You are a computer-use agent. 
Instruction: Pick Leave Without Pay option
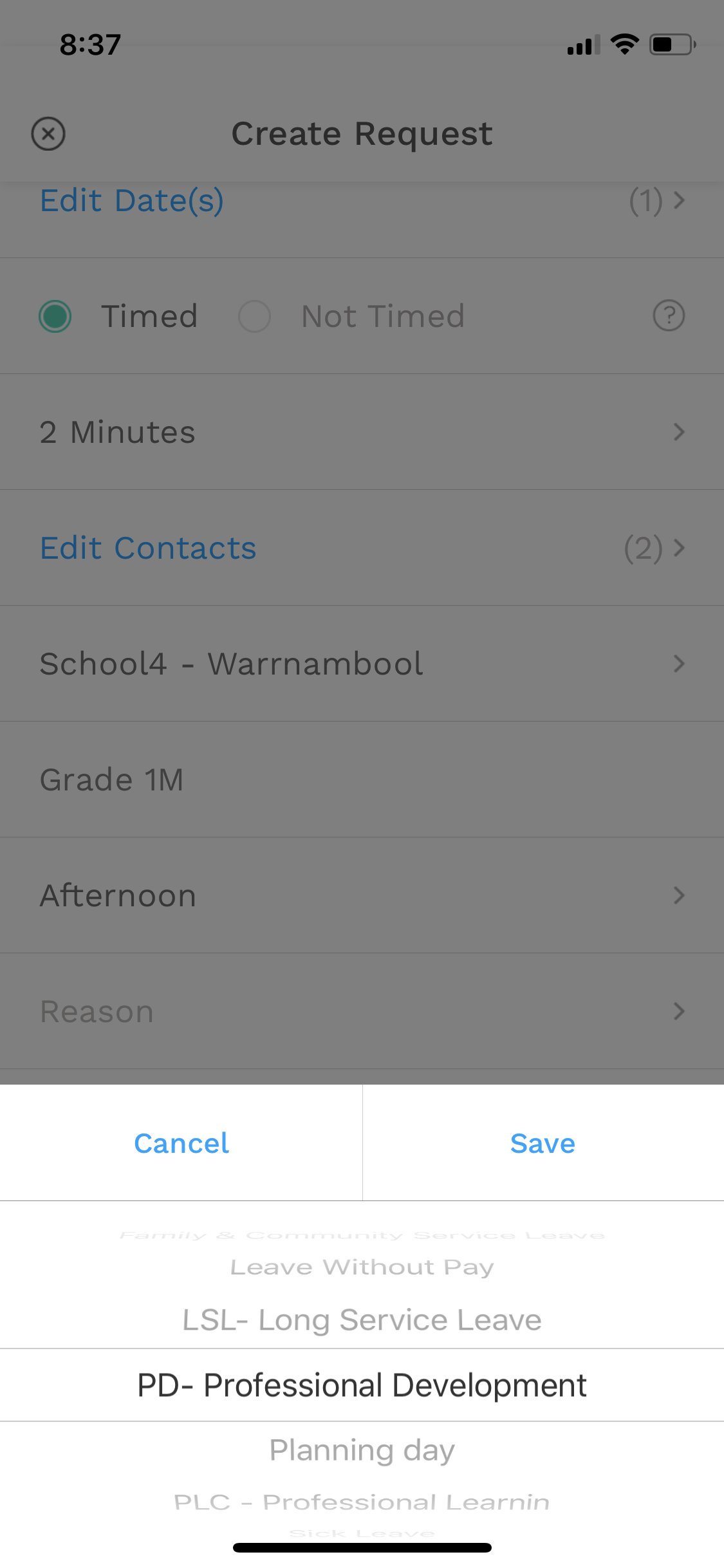362,1267
